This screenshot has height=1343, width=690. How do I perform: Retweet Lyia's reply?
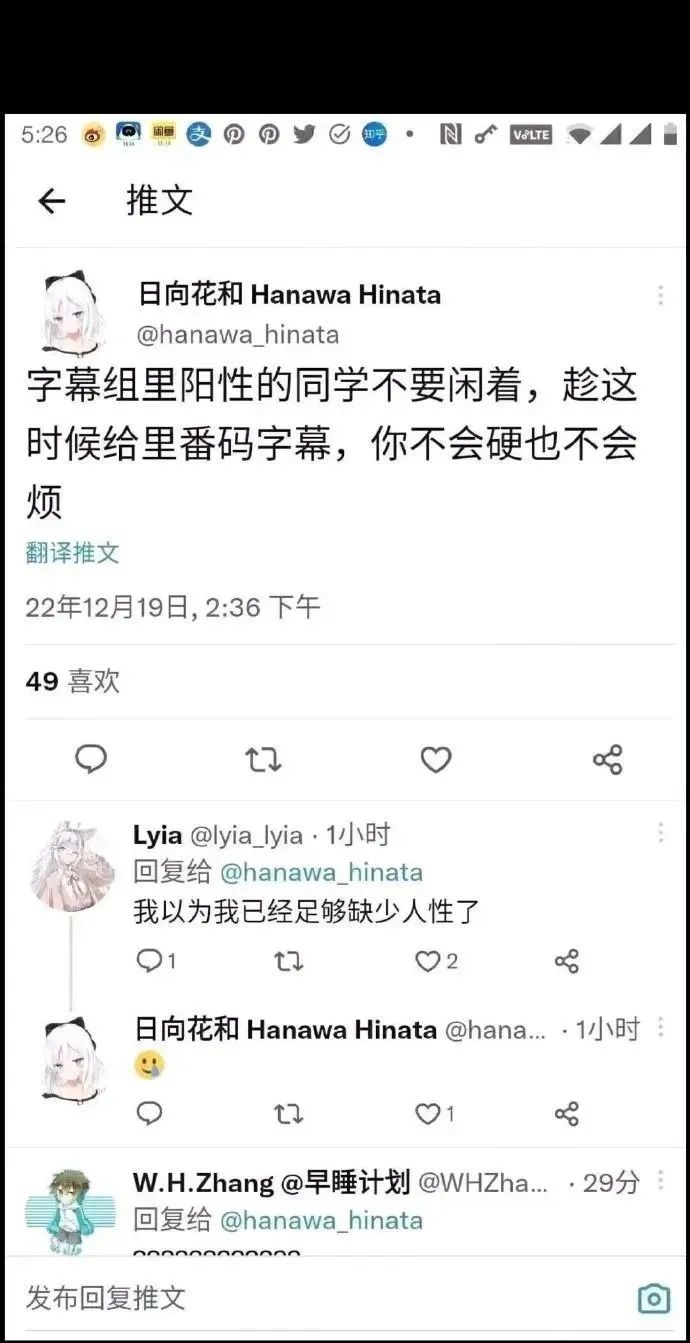click(x=288, y=961)
